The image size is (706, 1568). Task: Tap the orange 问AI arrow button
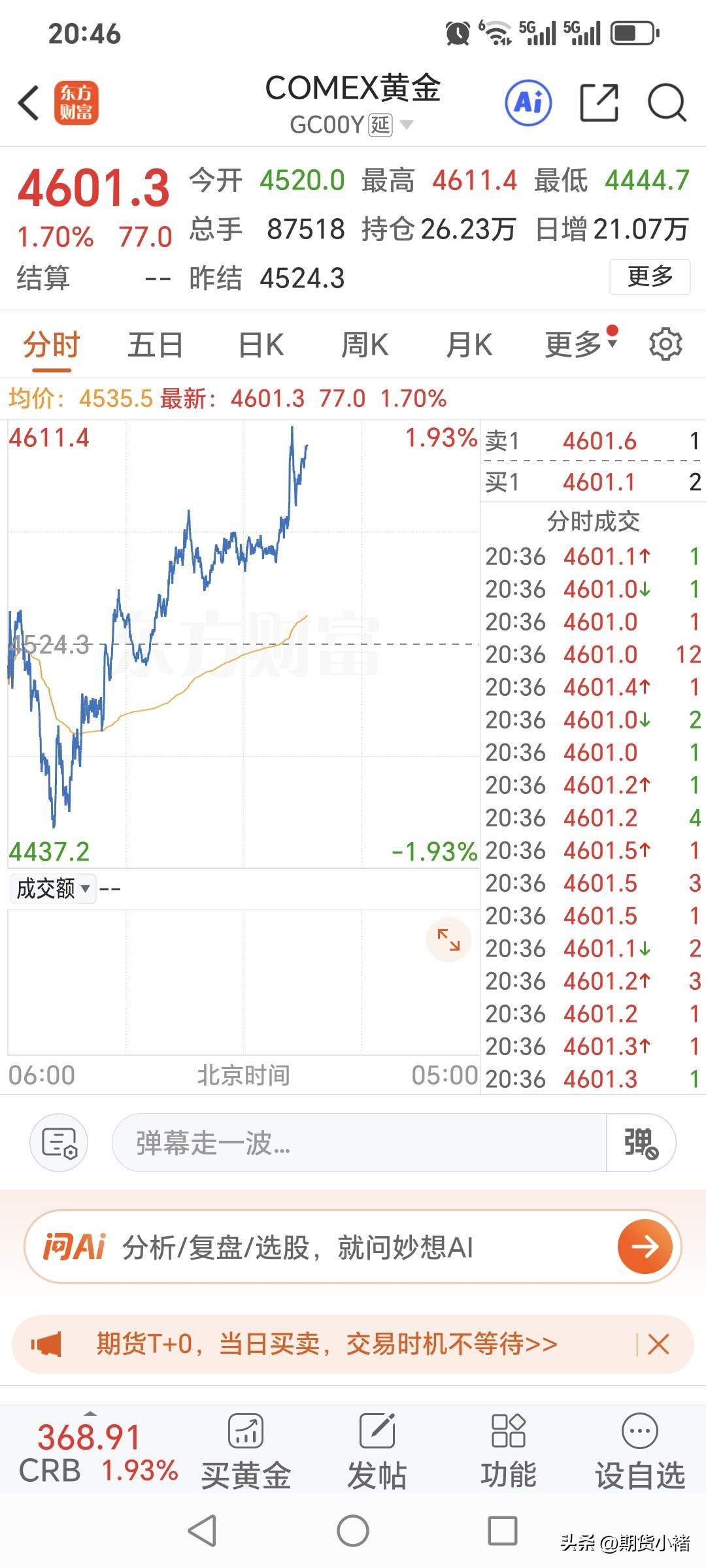coord(645,1245)
